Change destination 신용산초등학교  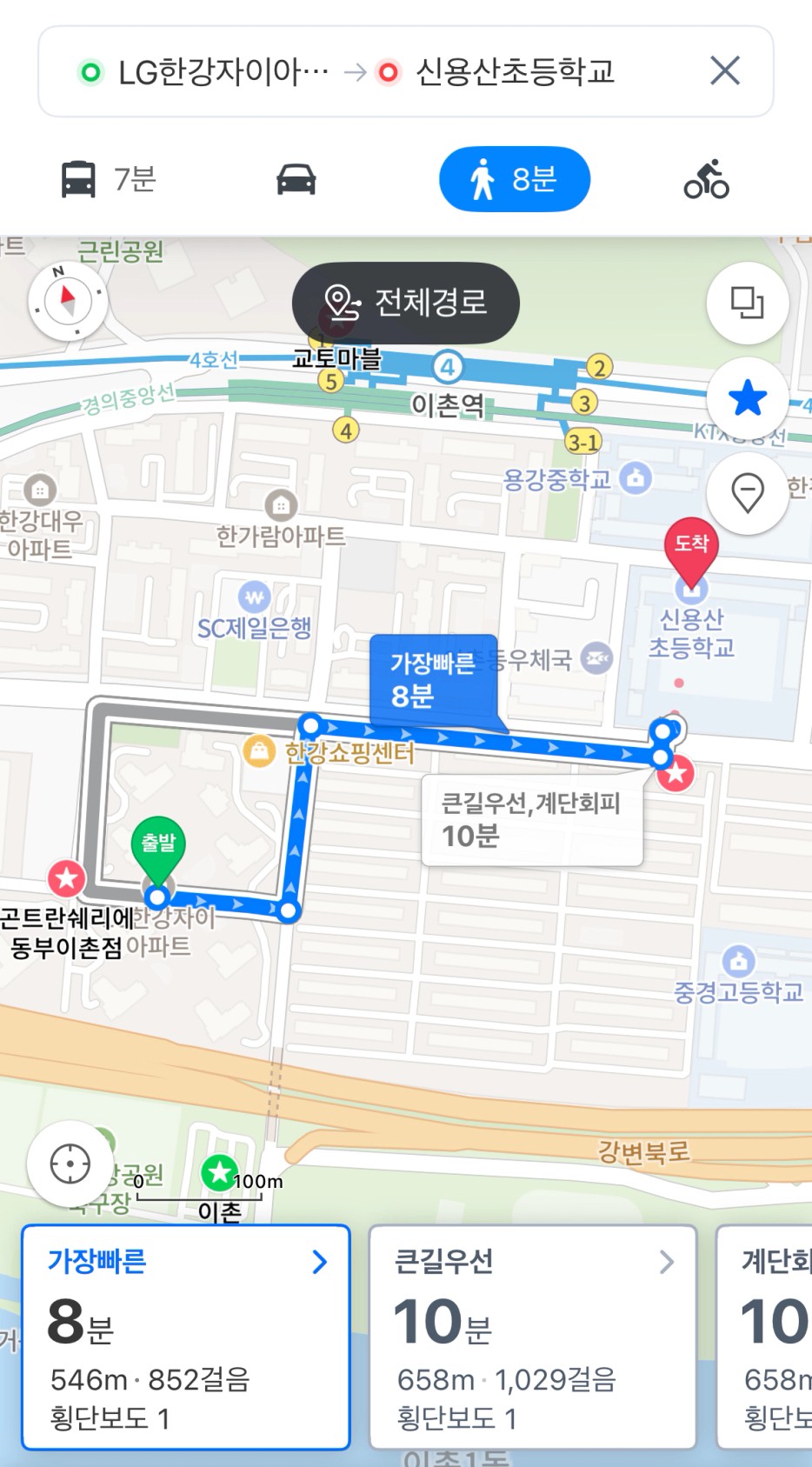pos(513,72)
